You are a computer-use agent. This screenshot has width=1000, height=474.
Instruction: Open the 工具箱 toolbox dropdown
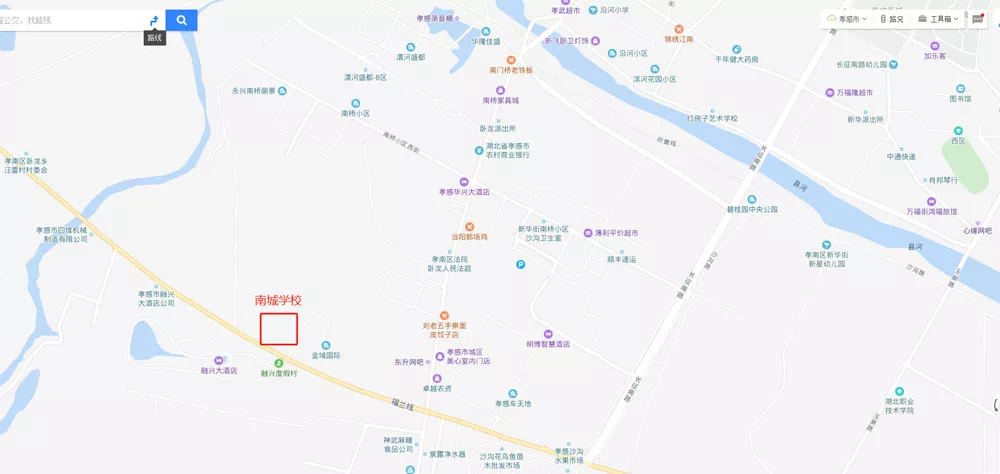[939, 19]
